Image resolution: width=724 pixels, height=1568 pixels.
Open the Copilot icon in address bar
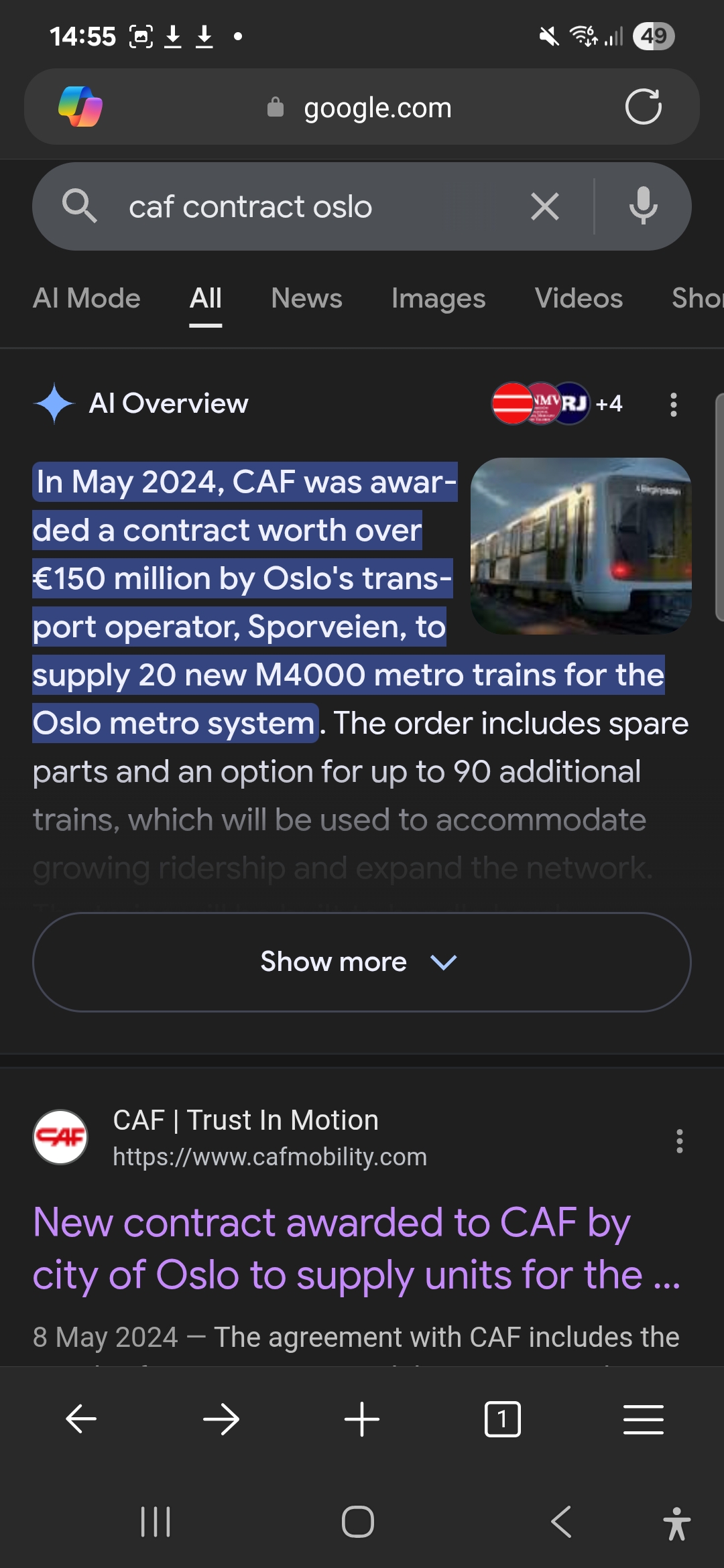[80, 107]
